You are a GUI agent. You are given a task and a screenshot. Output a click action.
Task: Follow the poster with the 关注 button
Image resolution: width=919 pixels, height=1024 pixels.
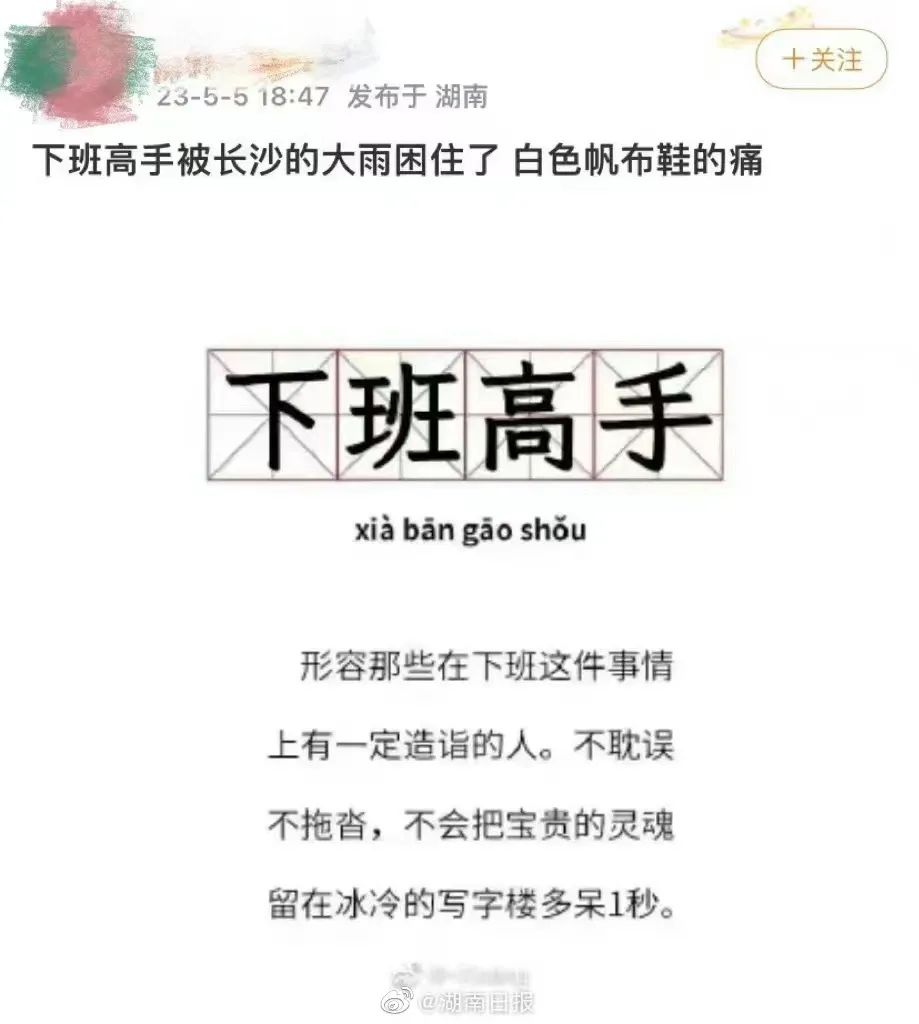pyautogui.click(x=821, y=60)
